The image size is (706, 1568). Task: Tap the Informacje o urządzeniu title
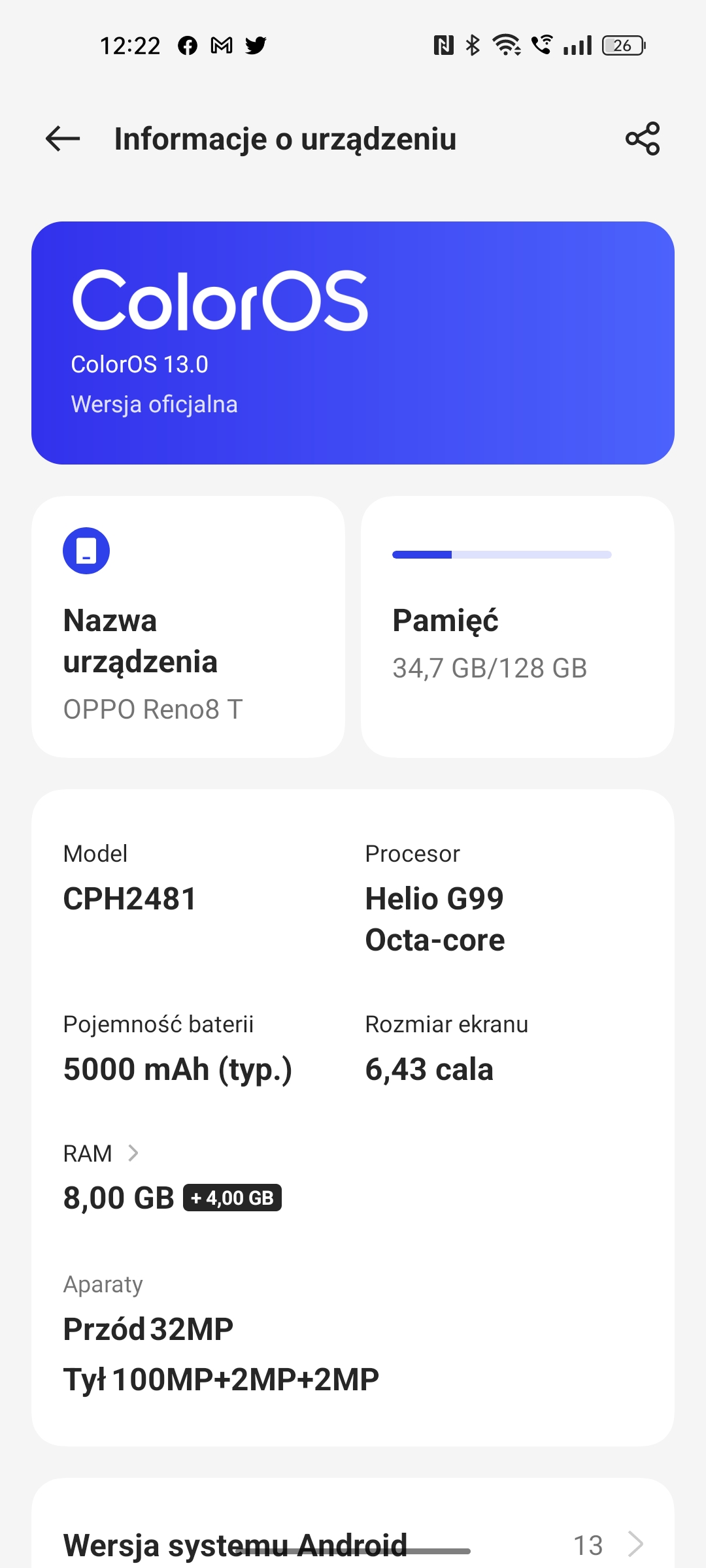[285, 139]
